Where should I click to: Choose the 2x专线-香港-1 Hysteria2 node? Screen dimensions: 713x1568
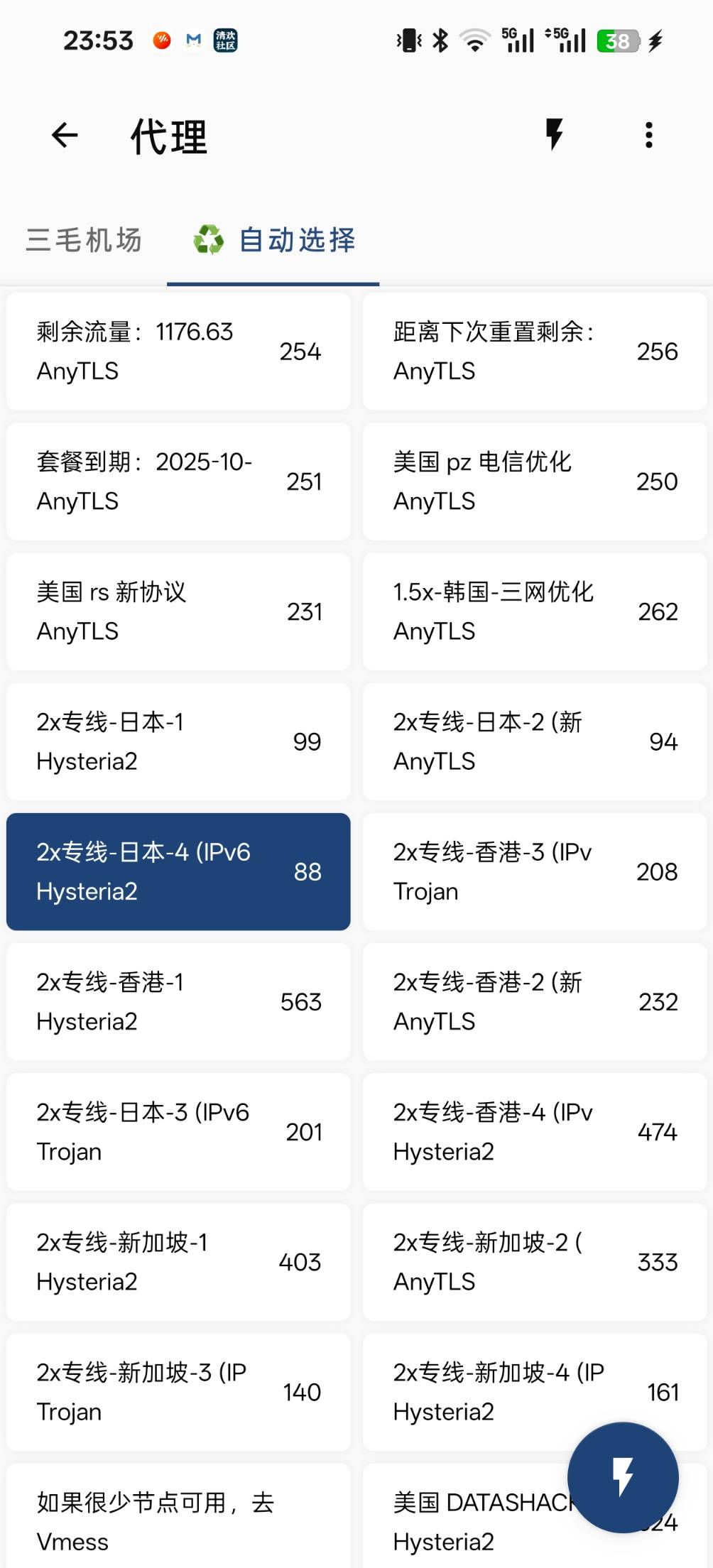pos(178,1001)
